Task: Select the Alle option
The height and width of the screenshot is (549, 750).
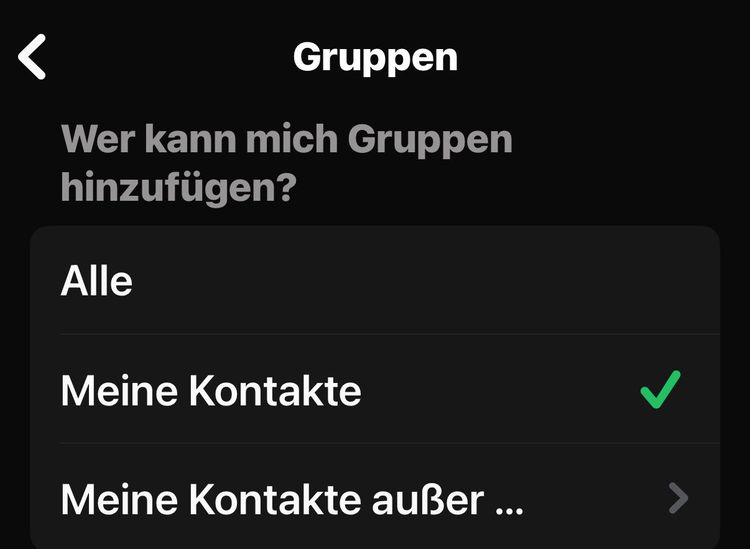Action: click(x=375, y=281)
